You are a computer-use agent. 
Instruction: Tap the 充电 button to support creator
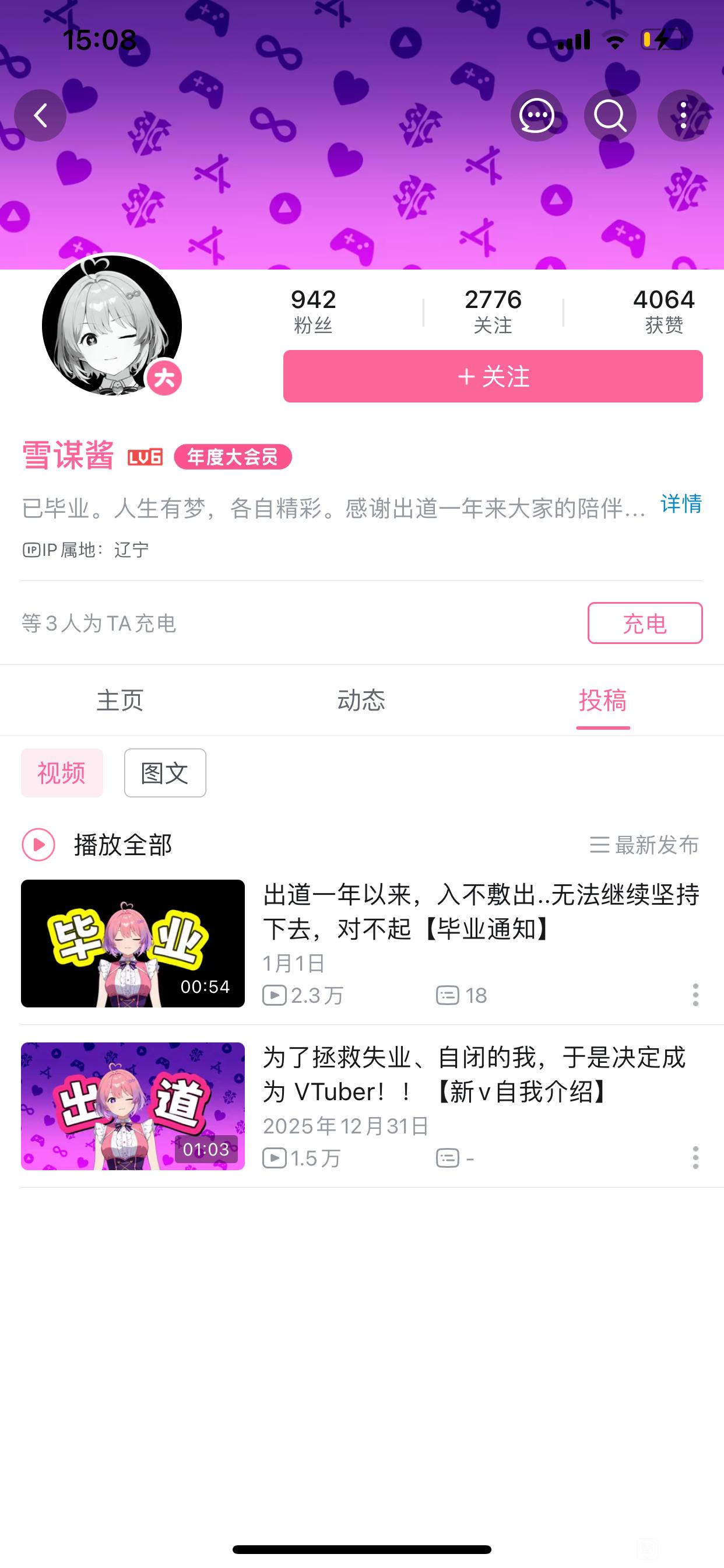[x=644, y=622]
